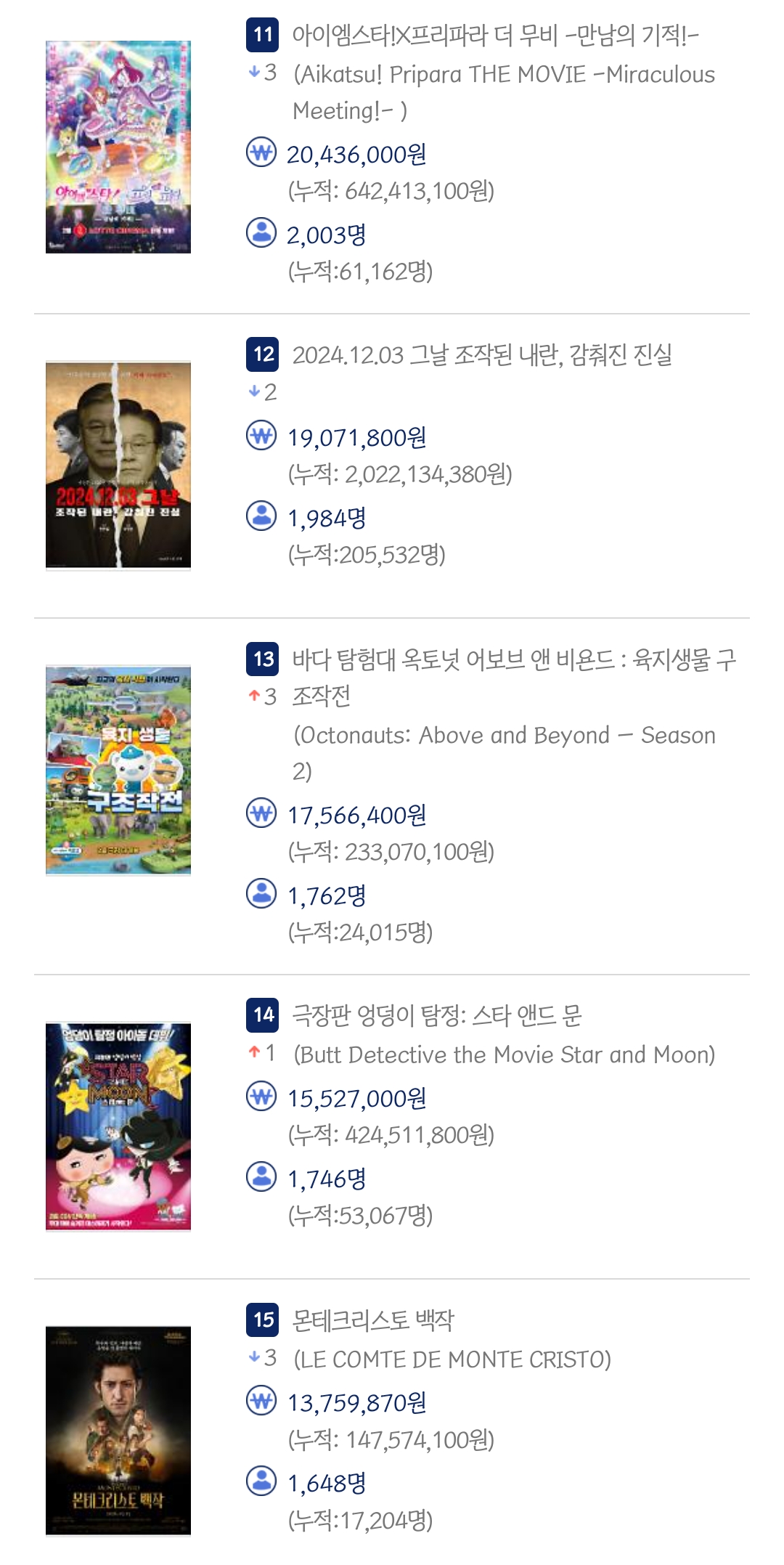784x1565 pixels.
Task: Open the title 몬테크리스토 백작
Action: click(373, 1320)
